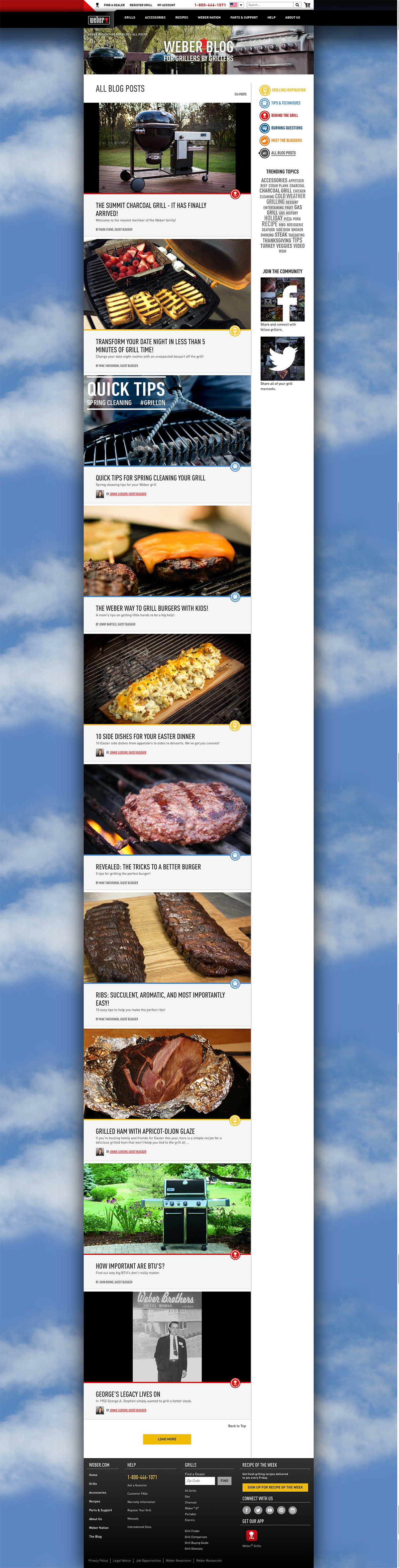Go to Recipes in the top navigation
This screenshot has height=1568, width=399.
click(182, 18)
